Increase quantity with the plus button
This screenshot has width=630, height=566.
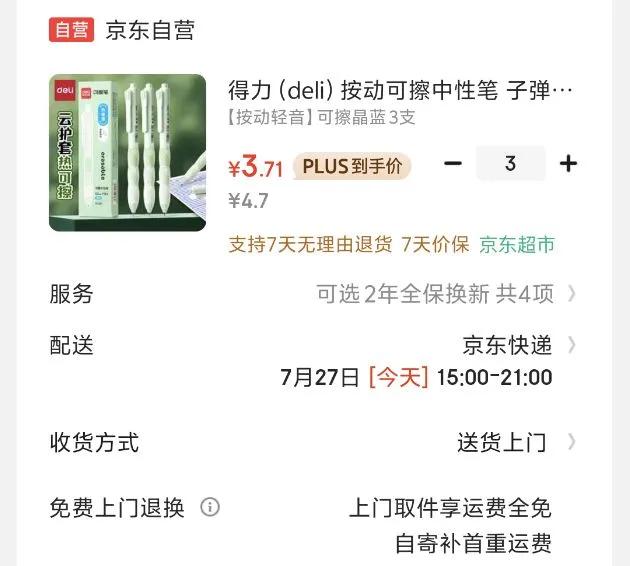(x=568, y=164)
